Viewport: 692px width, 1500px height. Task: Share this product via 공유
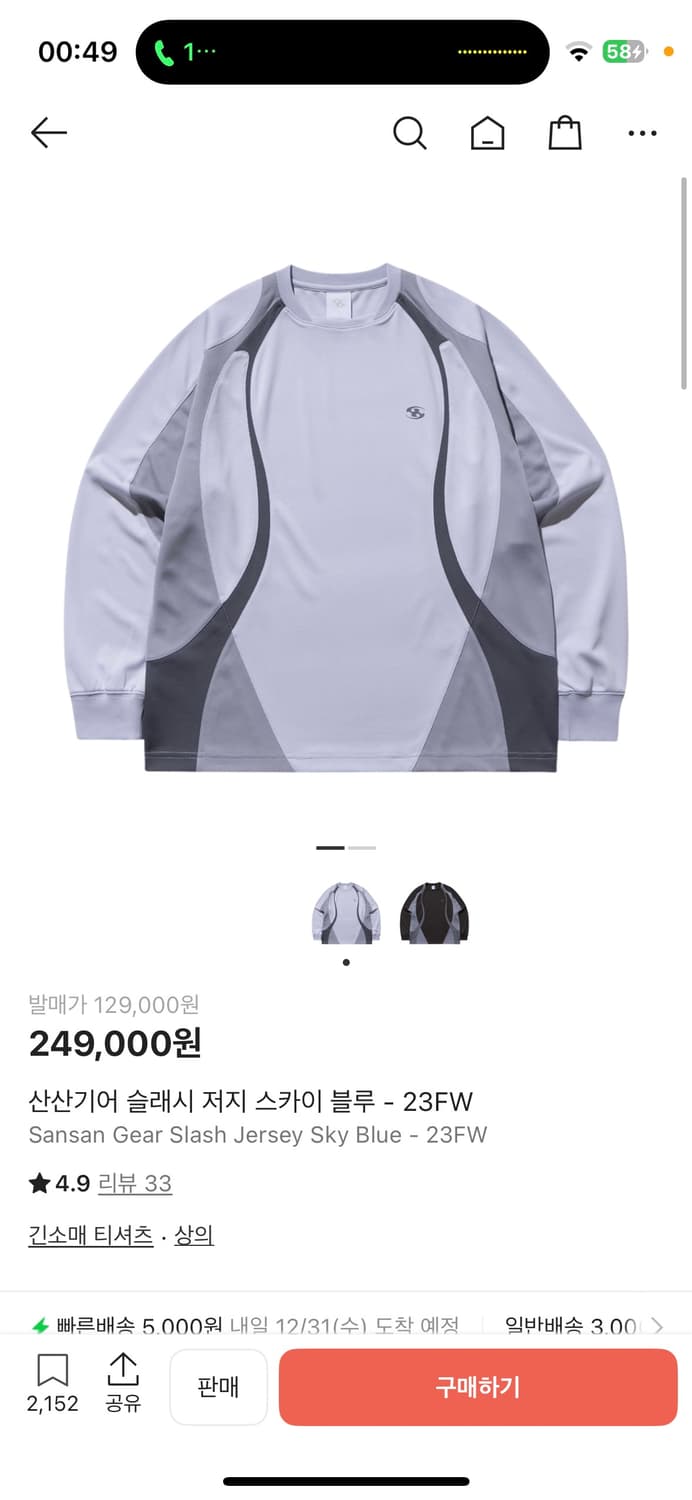tap(123, 1383)
